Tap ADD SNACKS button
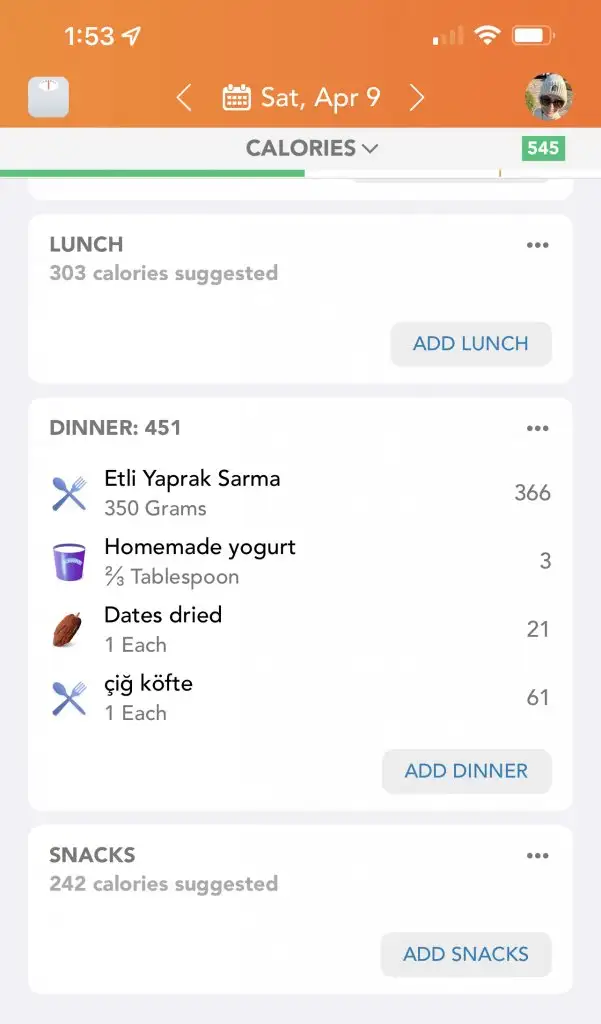This screenshot has width=601, height=1024. 466,954
